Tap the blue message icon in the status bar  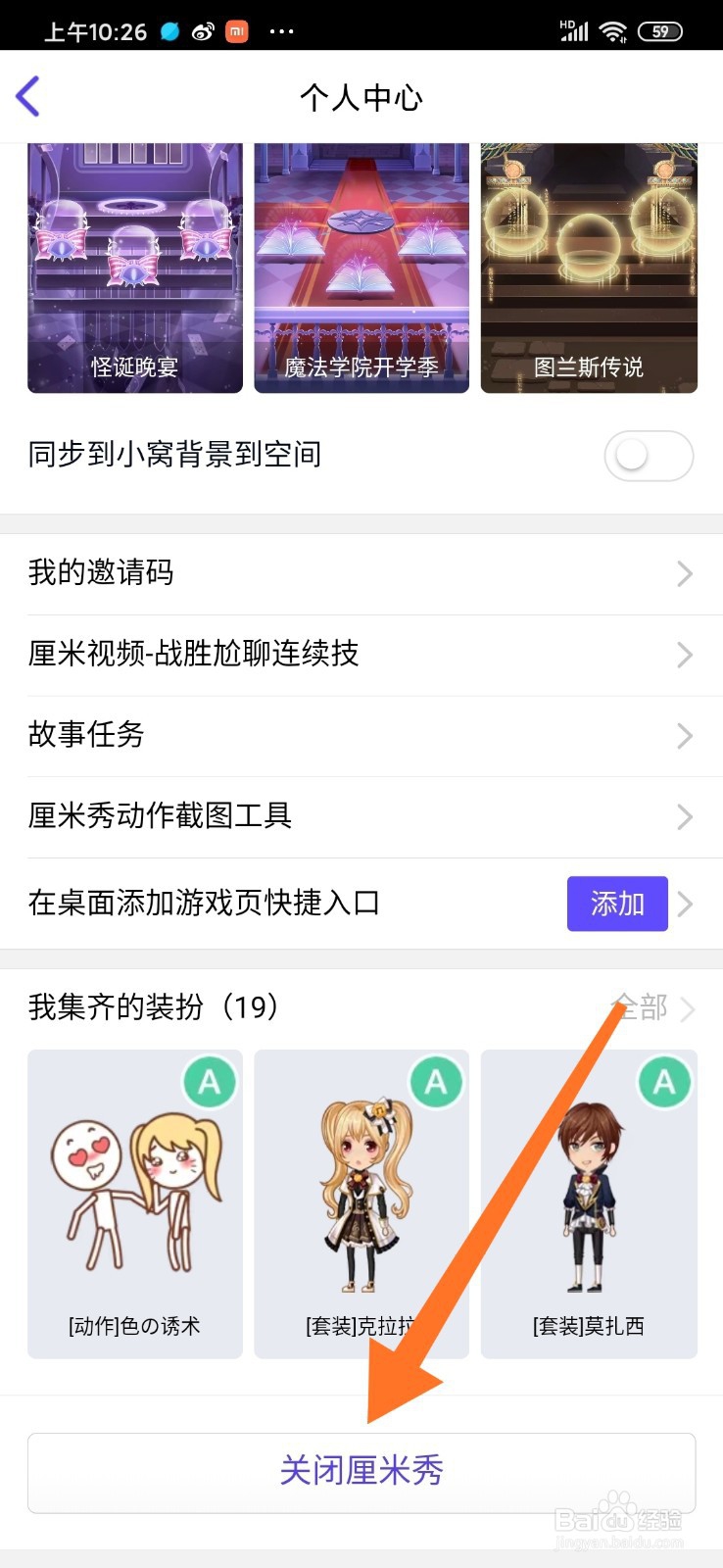click(169, 32)
